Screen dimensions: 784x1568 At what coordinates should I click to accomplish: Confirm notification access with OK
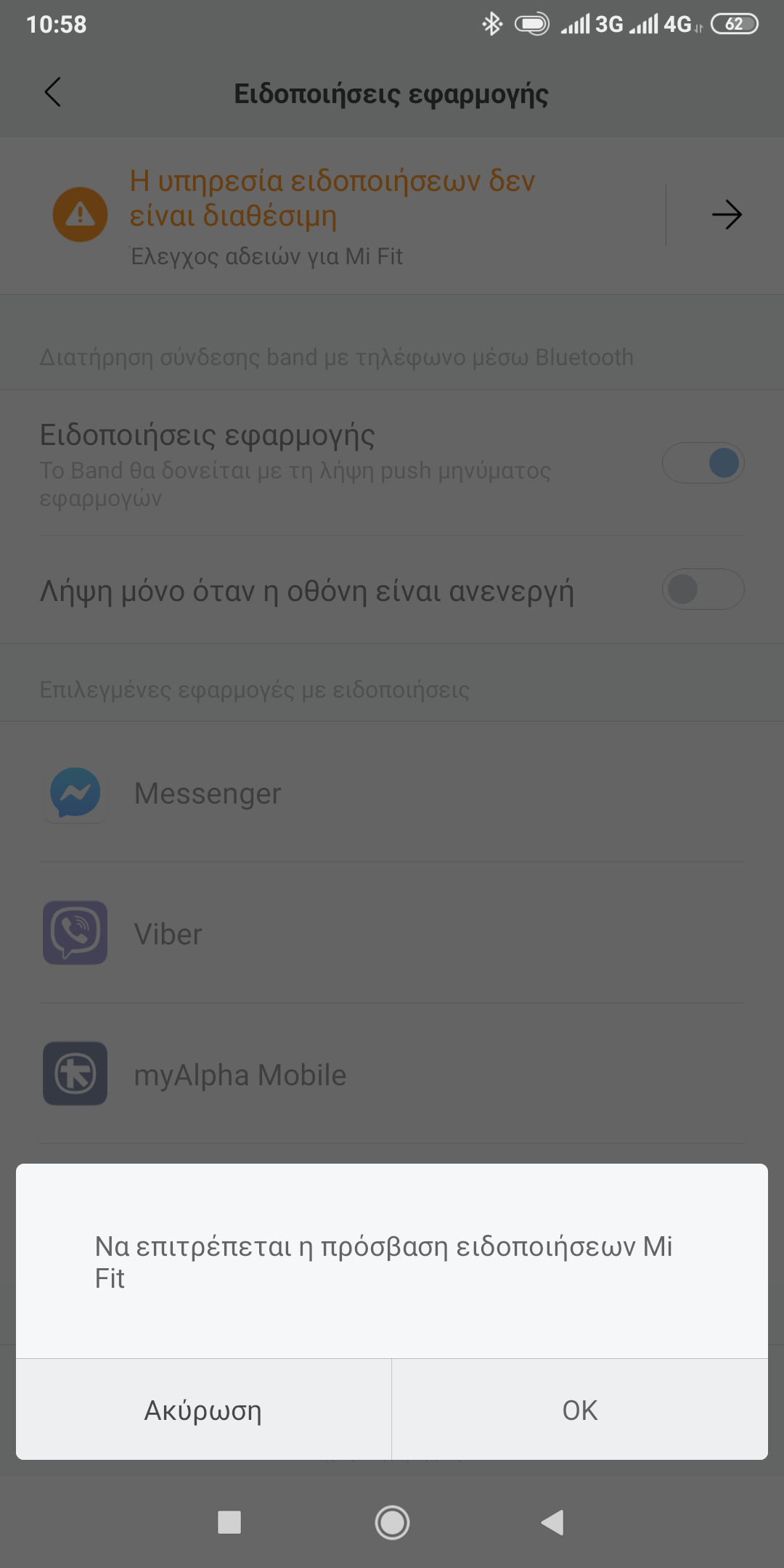point(579,1410)
